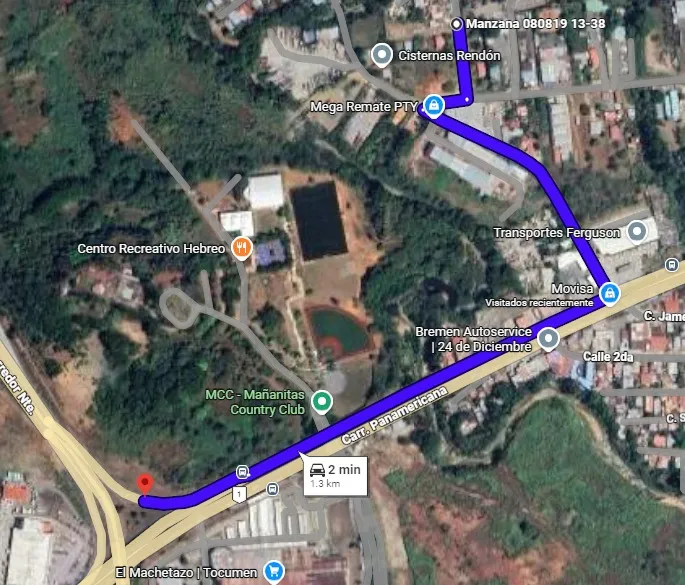Select the Bremen Autoservice marker
685x585 pixels.
[x=548, y=339]
